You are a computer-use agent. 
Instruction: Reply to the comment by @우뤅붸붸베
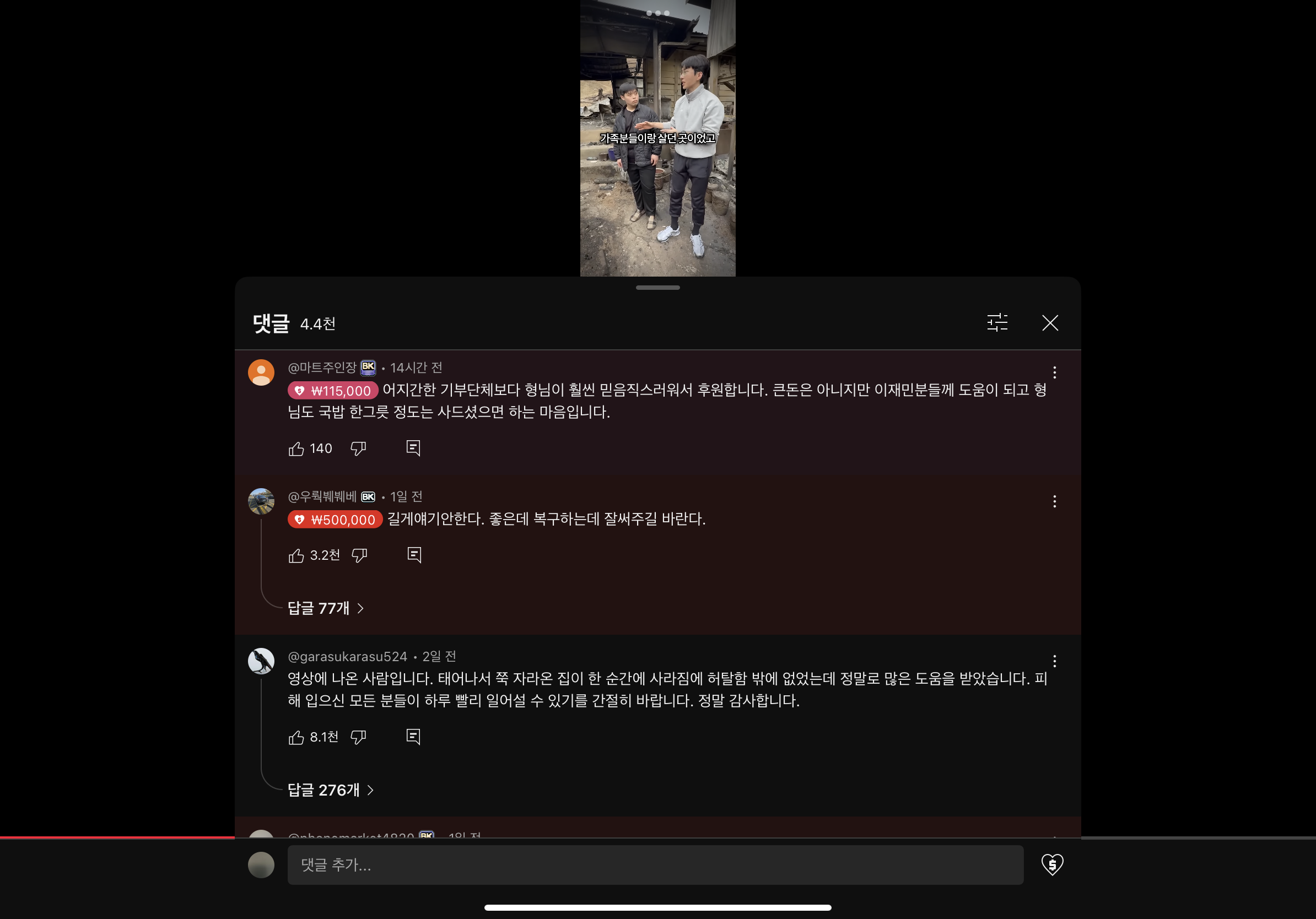[x=414, y=555]
